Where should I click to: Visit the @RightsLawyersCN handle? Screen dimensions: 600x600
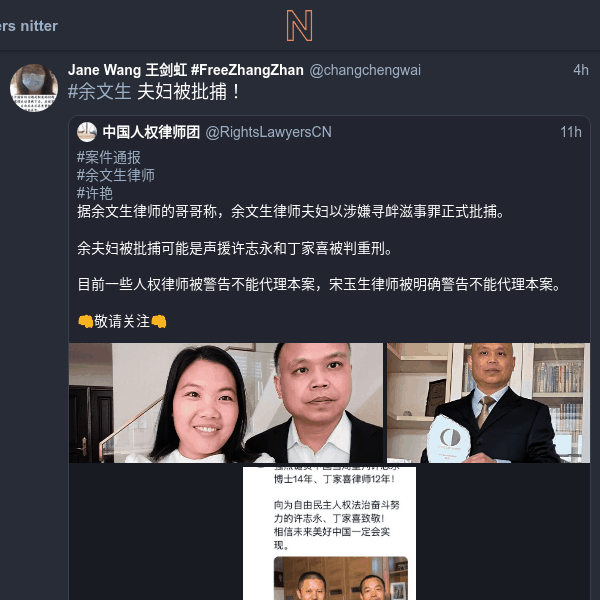click(x=268, y=132)
